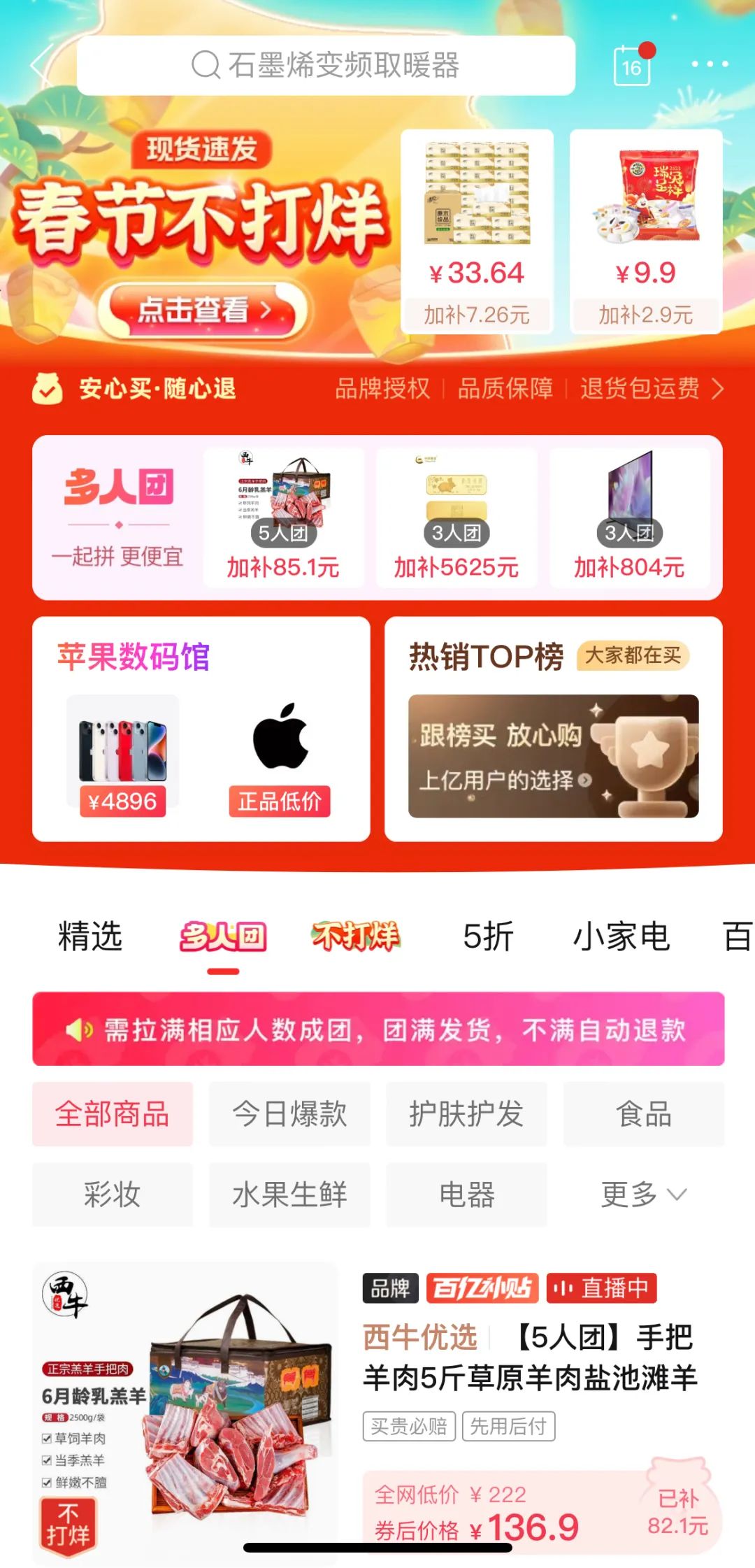Tap the 点击查看 button on the banner
Image resolution: width=755 pixels, height=1568 pixels.
(203, 310)
